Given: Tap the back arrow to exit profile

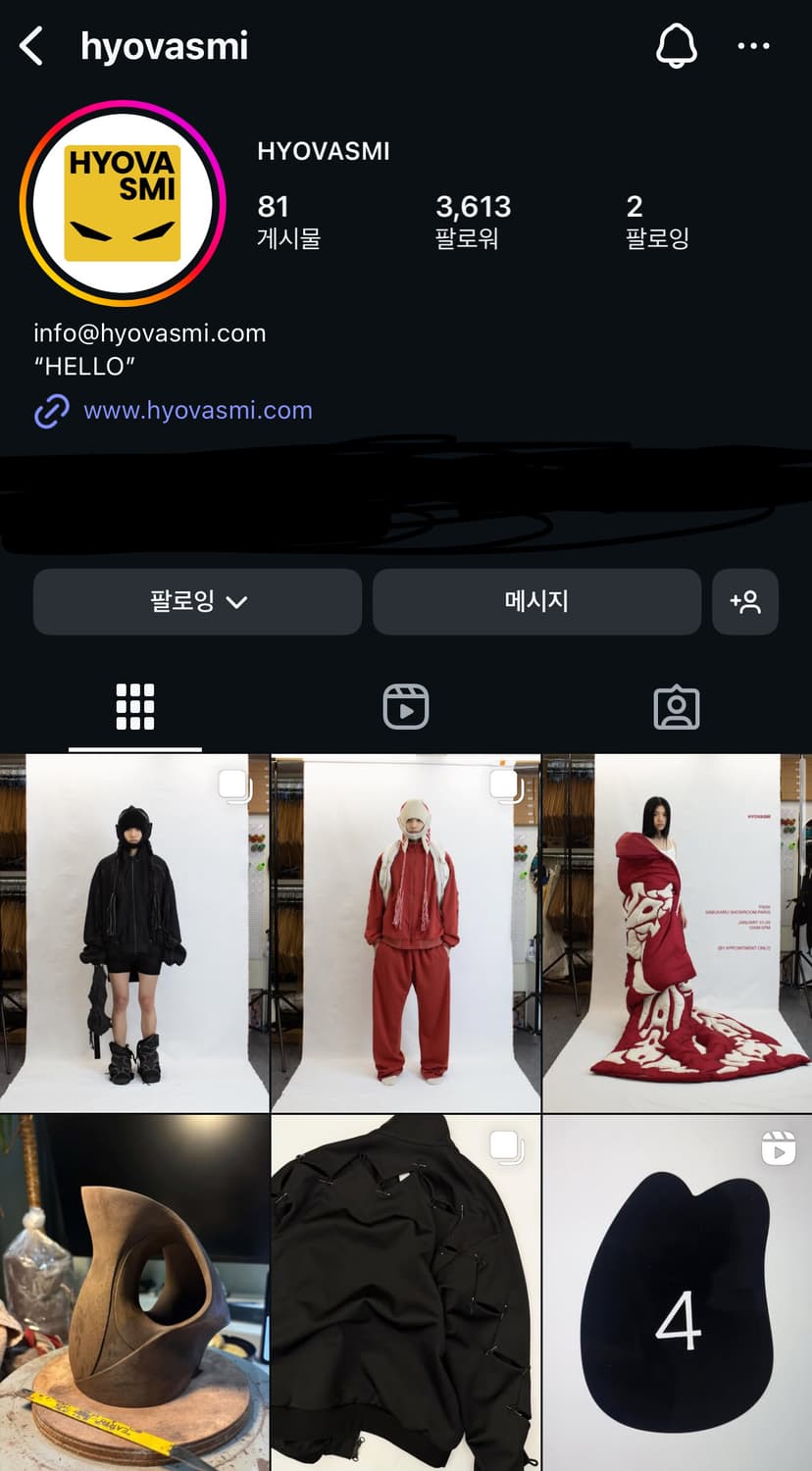Looking at the screenshot, I should 30,46.
